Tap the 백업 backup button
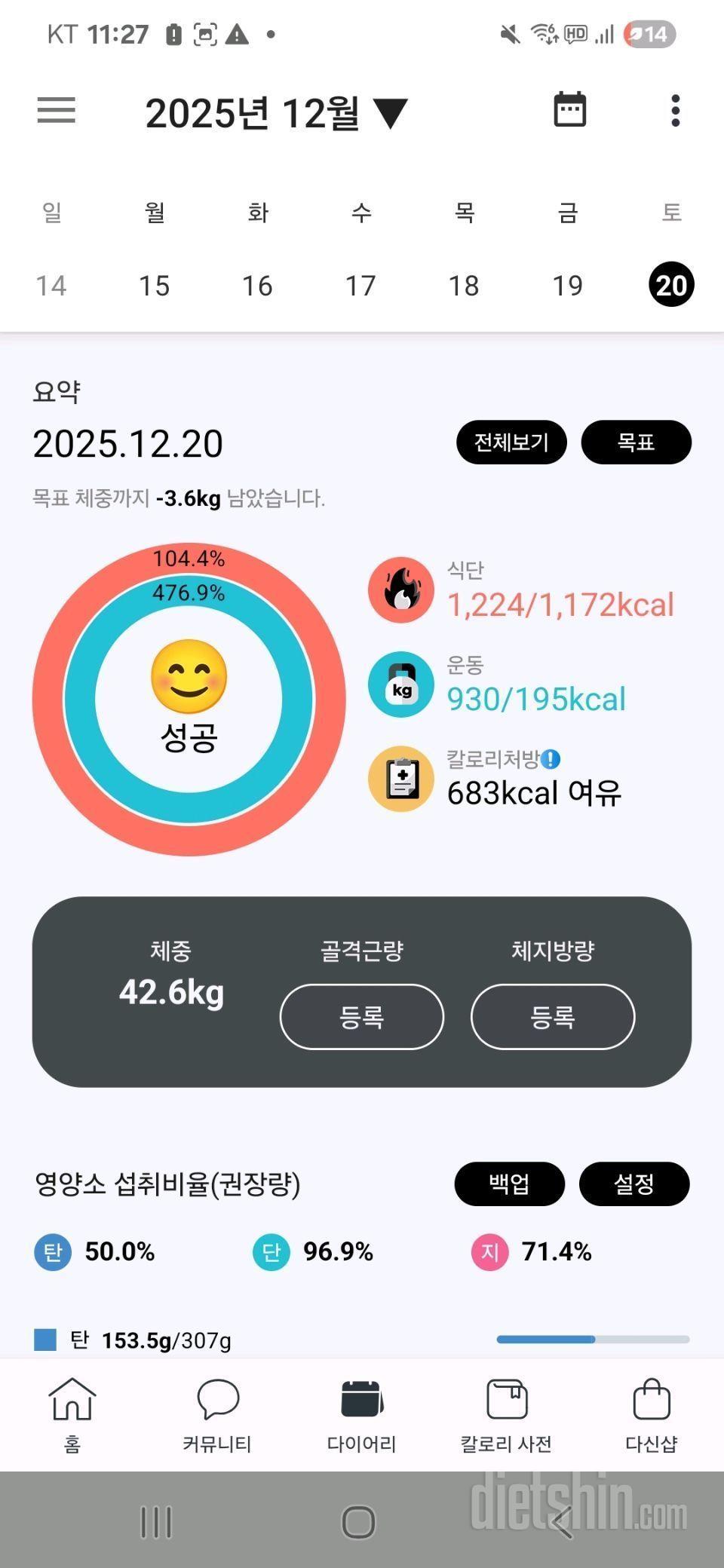Image resolution: width=724 pixels, height=1568 pixels. click(509, 1184)
